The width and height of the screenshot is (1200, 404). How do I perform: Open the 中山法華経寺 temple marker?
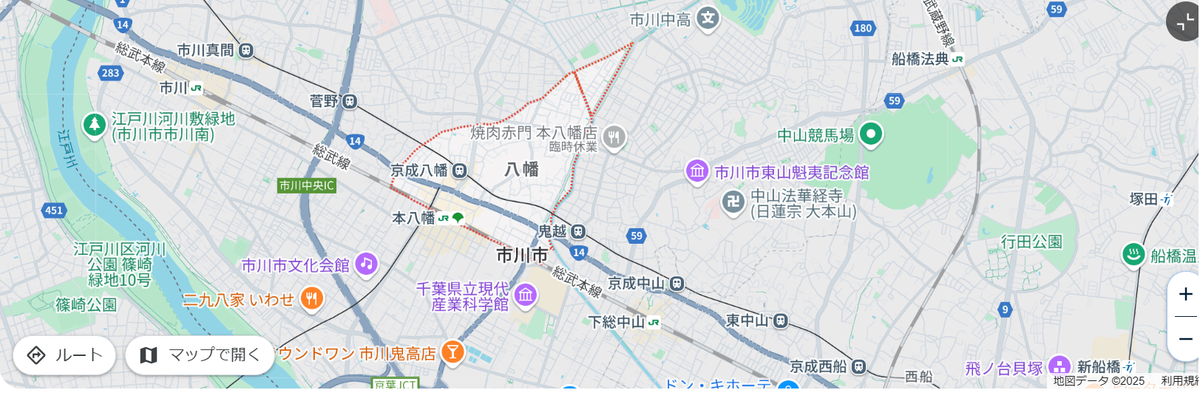tap(733, 203)
